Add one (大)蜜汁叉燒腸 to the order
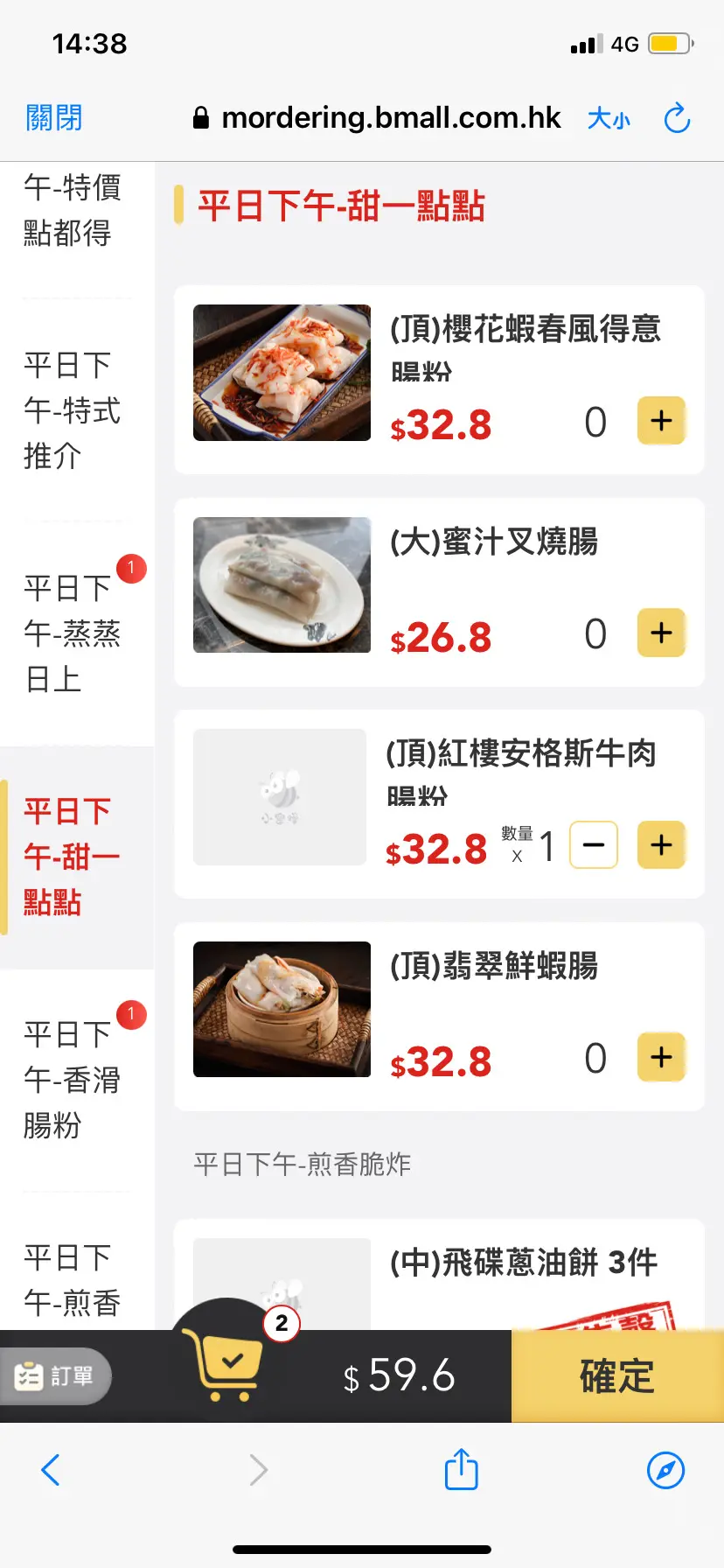 pyautogui.click(x=661, y=633)
